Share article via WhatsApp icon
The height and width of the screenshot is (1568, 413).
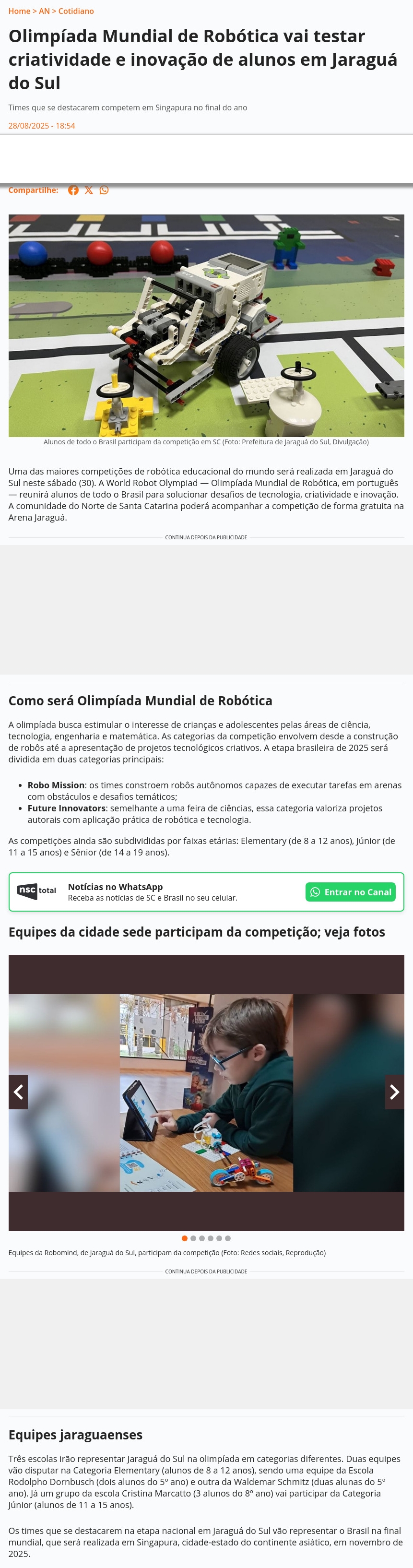[104, 190]
